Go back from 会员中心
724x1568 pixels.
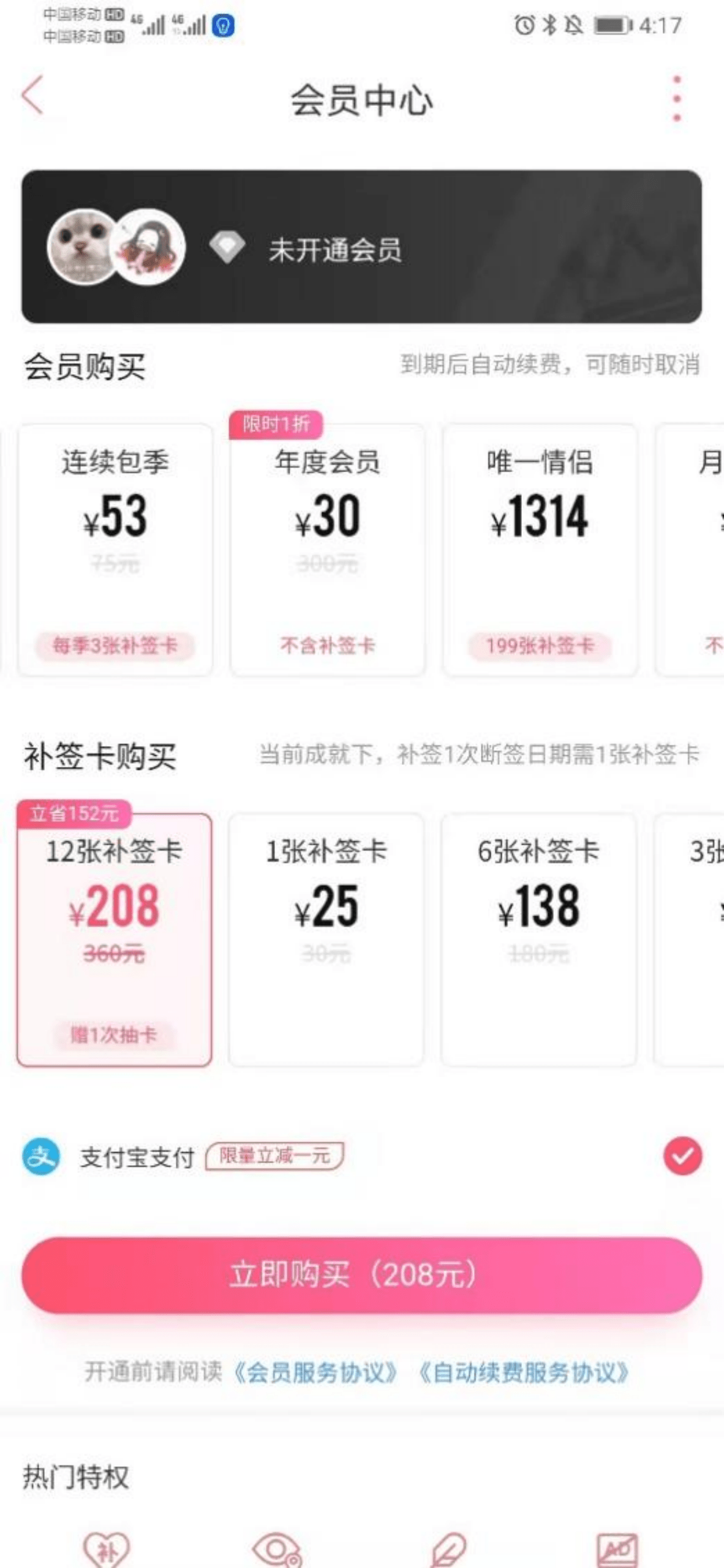click(x=33, y=96)
